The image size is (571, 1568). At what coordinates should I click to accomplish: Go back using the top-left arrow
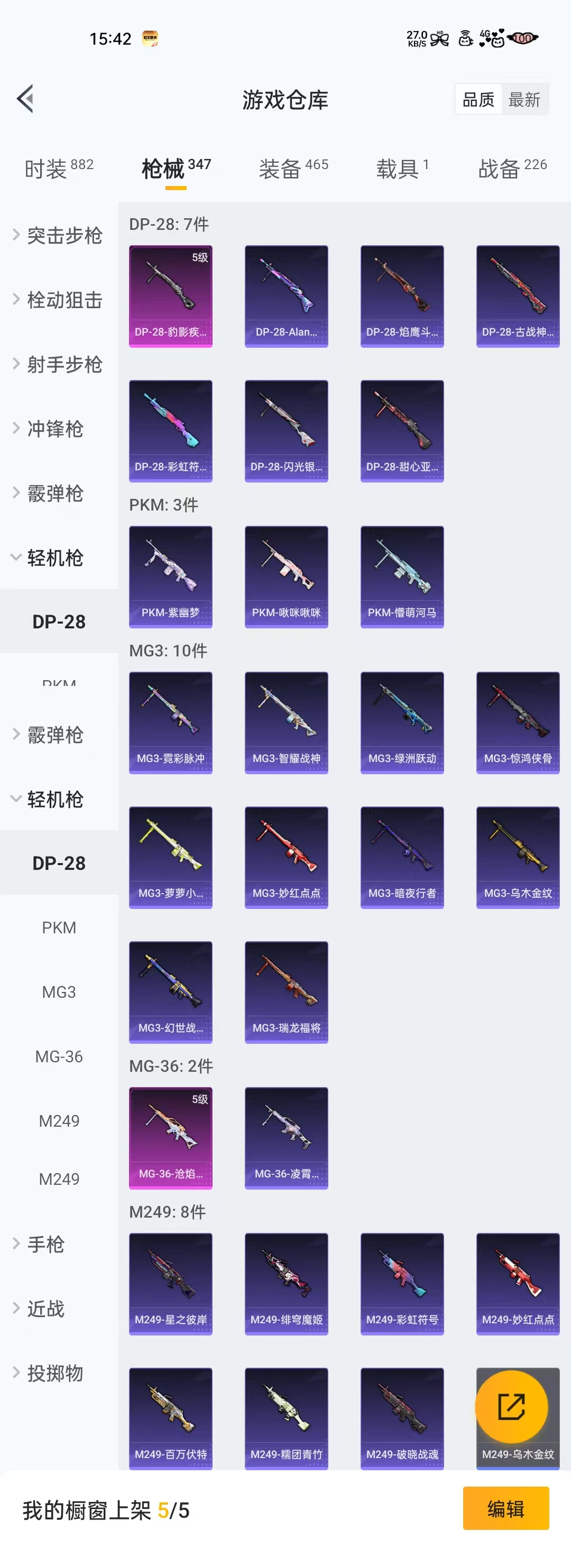[x=25, y=99]
